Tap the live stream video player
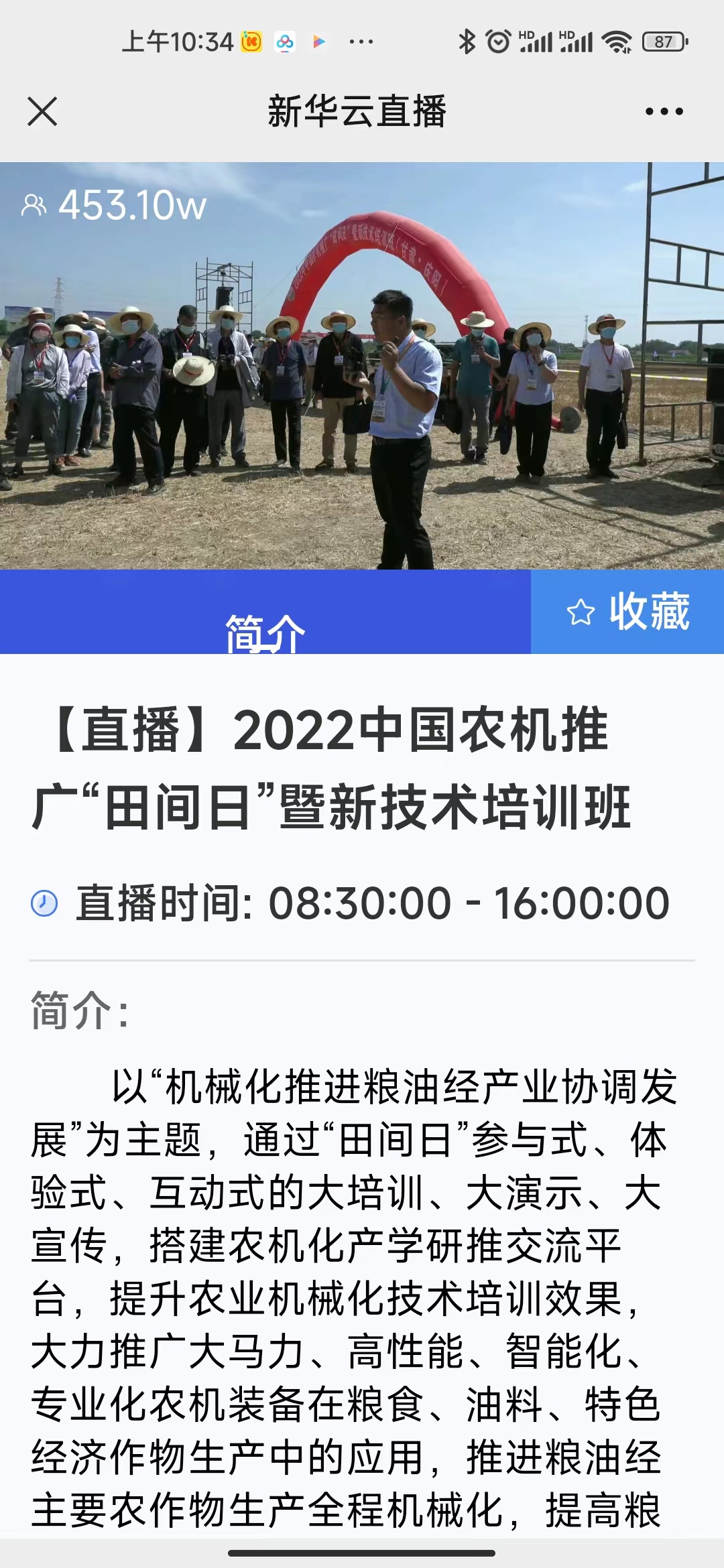The image size is (724, 1568). (x=362, y=366)
